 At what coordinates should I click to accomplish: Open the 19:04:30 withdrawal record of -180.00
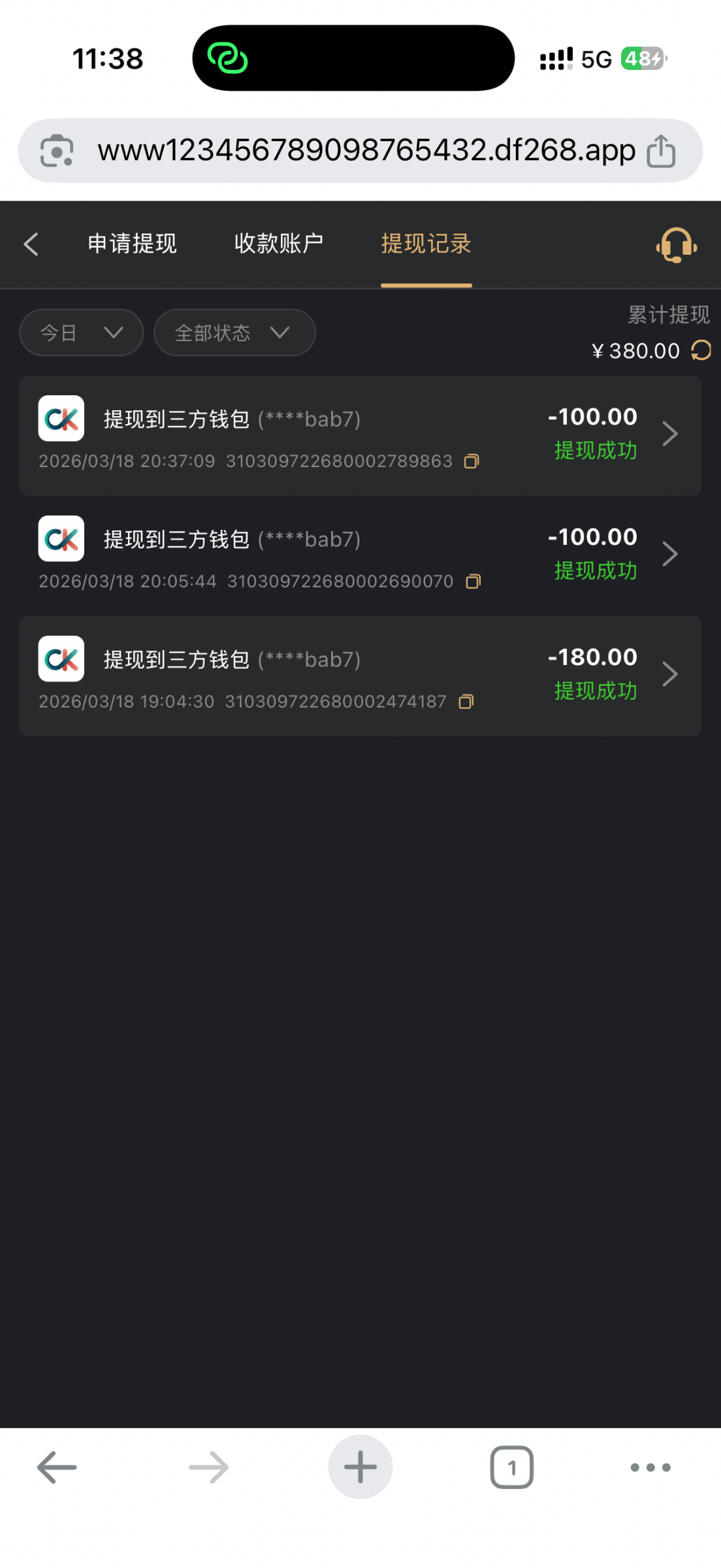click(x=360, y=676)
